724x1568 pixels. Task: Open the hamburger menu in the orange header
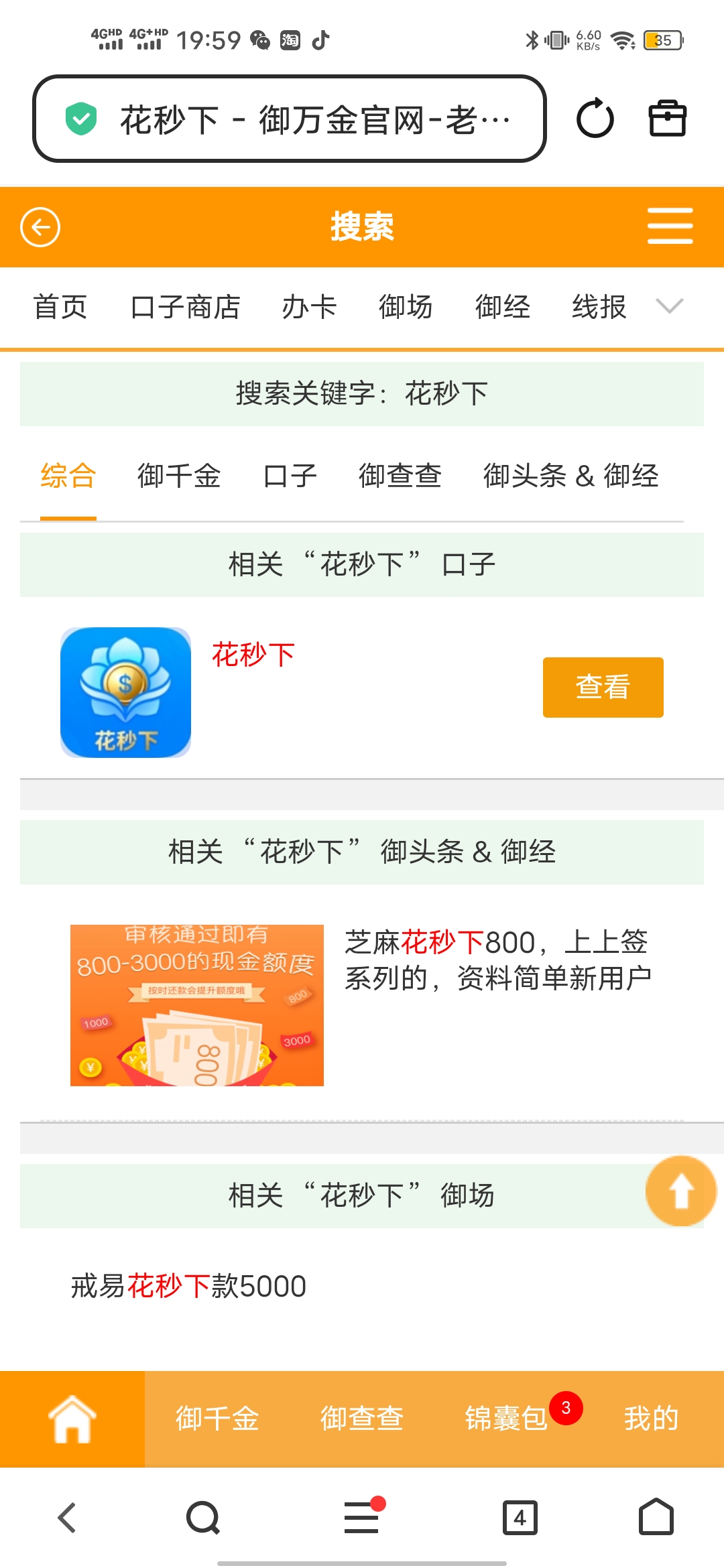670,226
